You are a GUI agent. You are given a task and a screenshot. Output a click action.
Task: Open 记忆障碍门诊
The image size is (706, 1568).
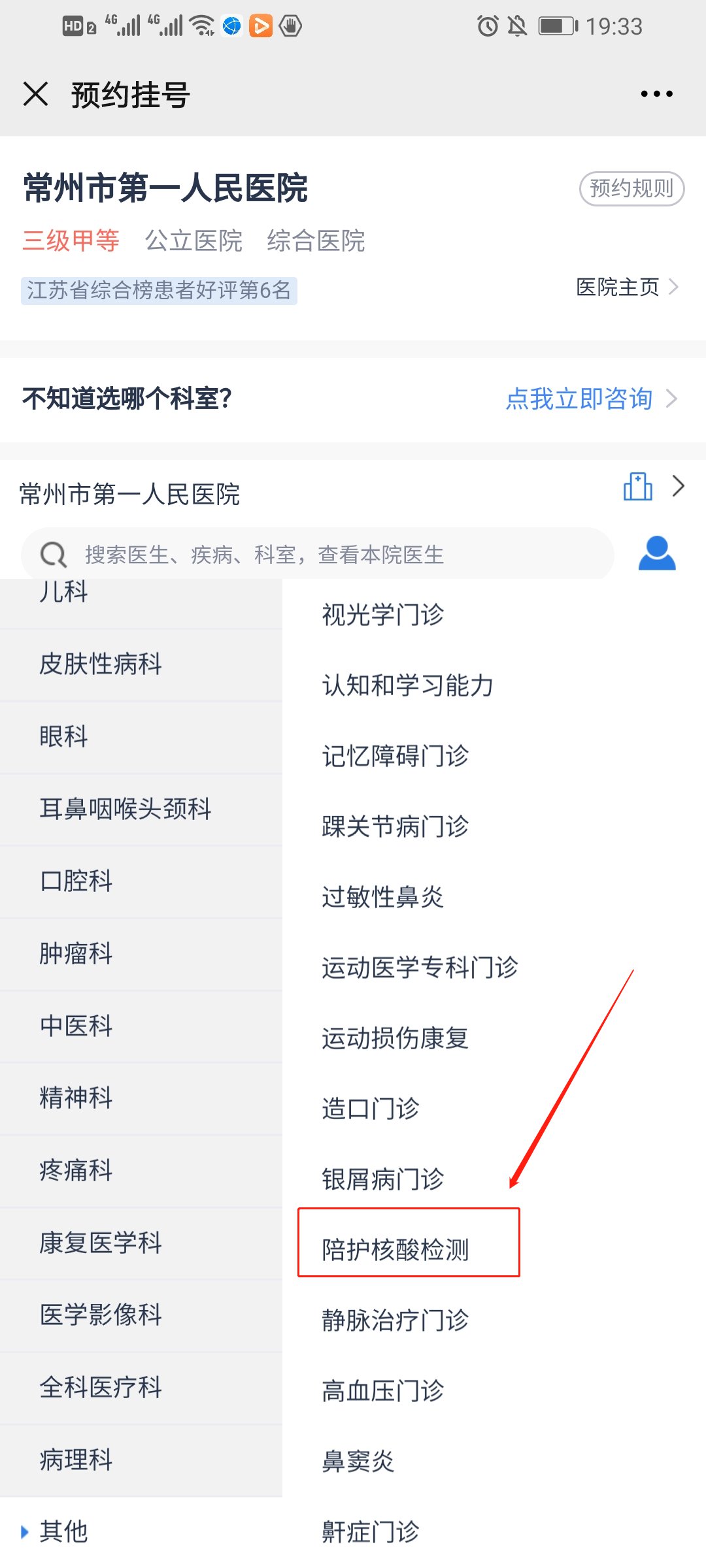tap(395, 756)
